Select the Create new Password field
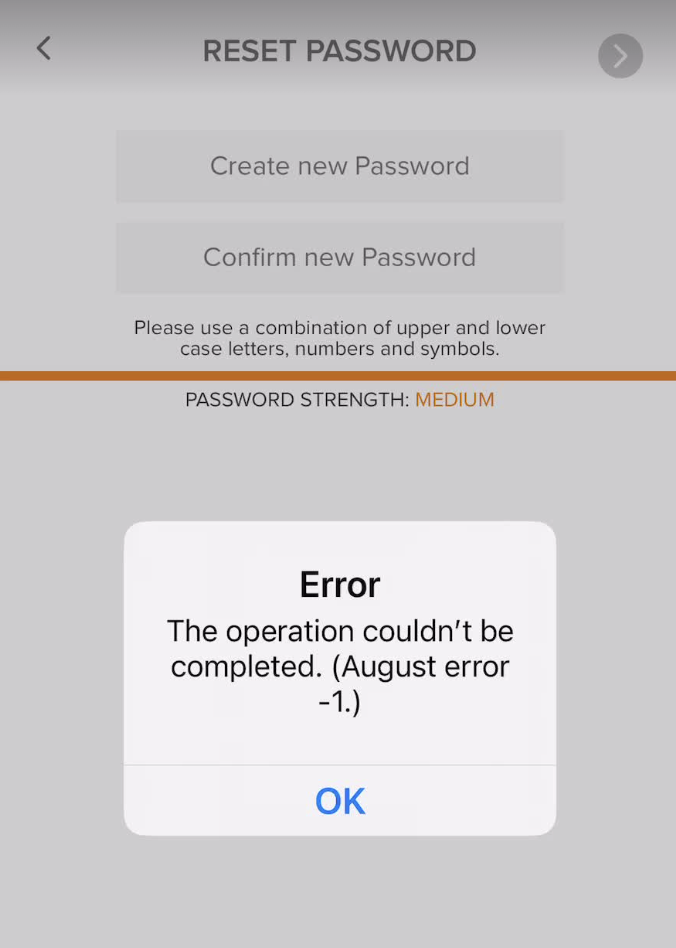This screenshot has height=948, width=676. (339, 166)
